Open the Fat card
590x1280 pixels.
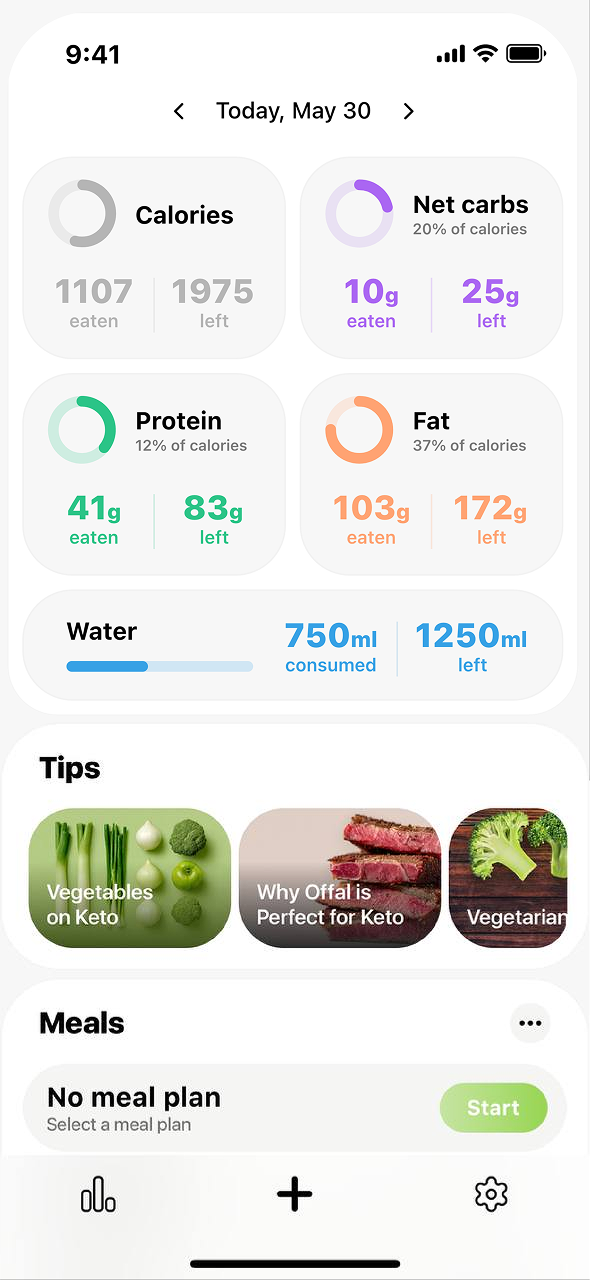(x=431, y=474)
